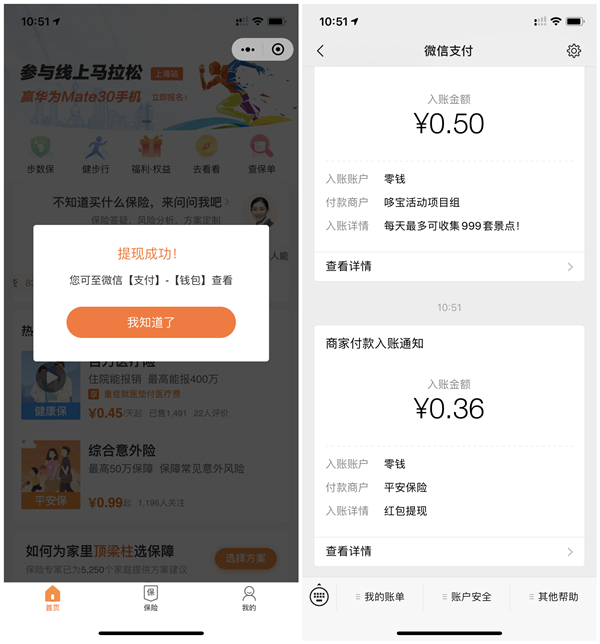
Task: Open the 账户安全 menu
Action: pos(466,597)
